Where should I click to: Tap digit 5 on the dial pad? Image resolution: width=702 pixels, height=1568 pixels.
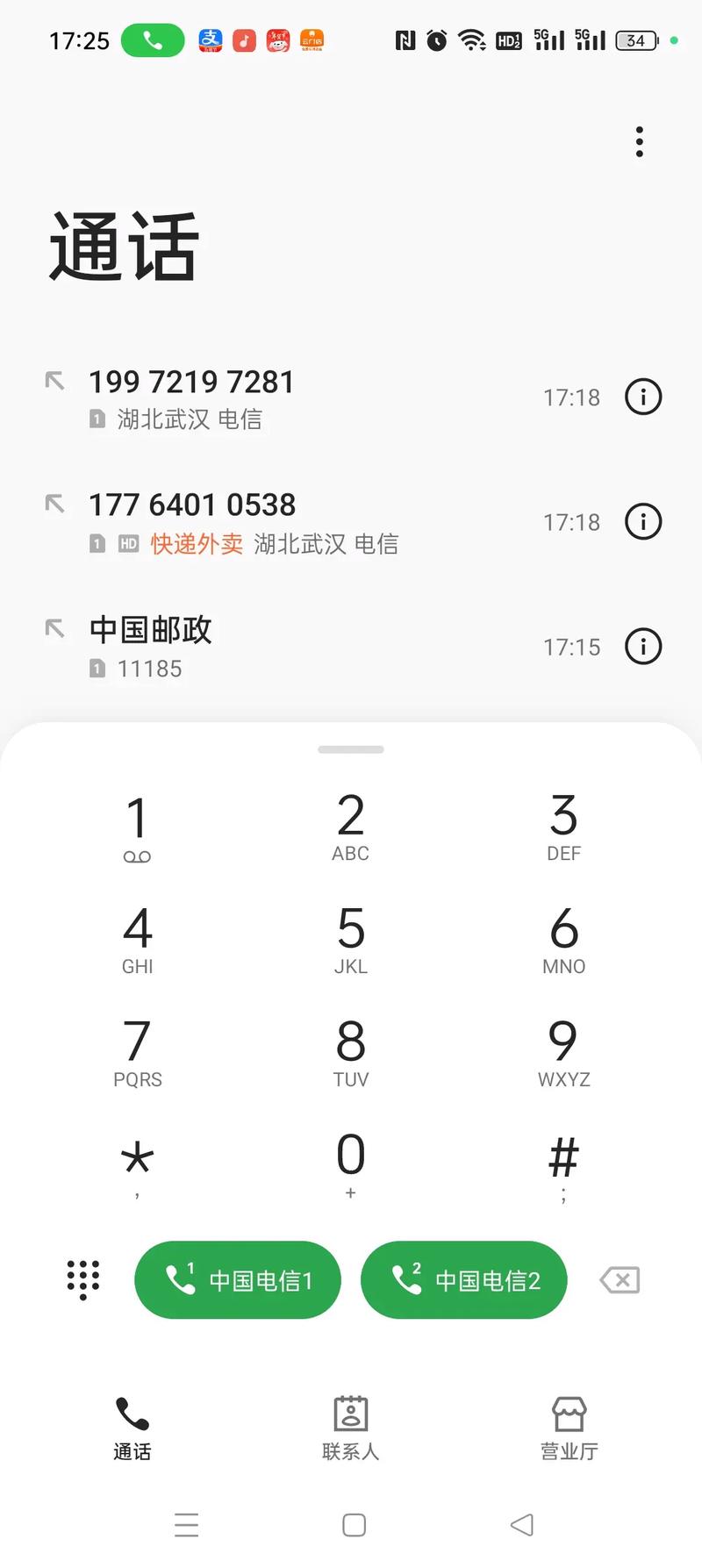[350, 939]
